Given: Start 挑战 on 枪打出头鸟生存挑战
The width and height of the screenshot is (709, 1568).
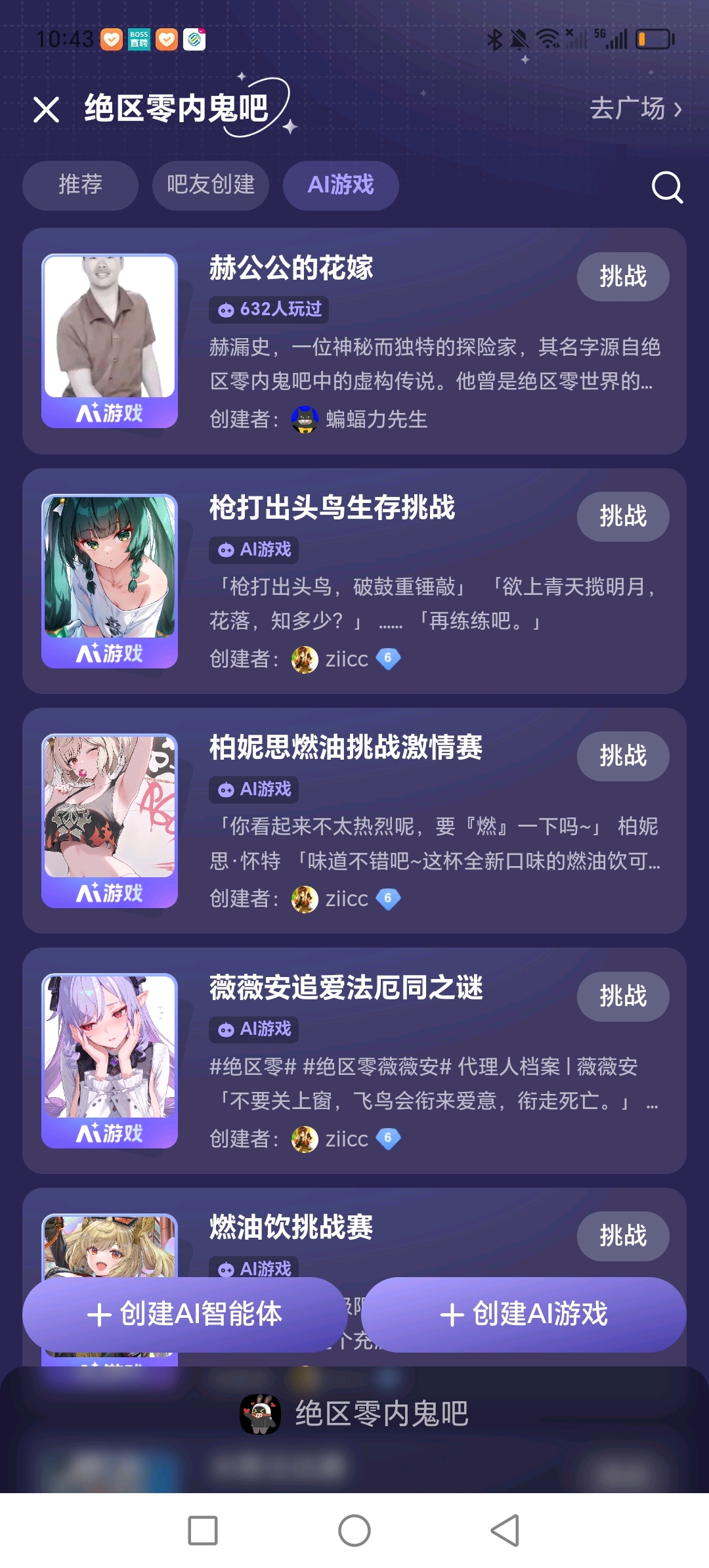Looking at the screenshot, I should 622,517.
